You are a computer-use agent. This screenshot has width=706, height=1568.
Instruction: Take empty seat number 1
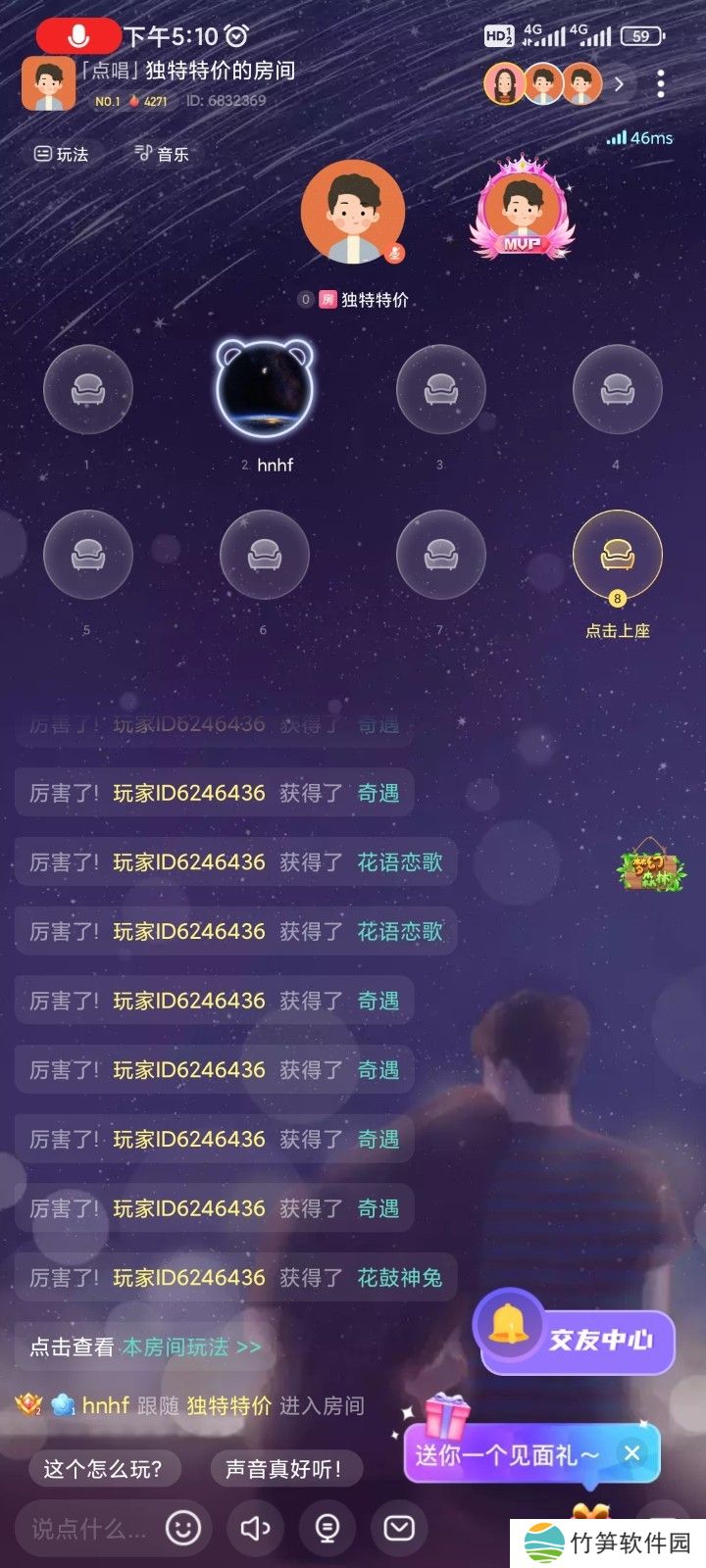pyautogui.click(x=87, y=390)
